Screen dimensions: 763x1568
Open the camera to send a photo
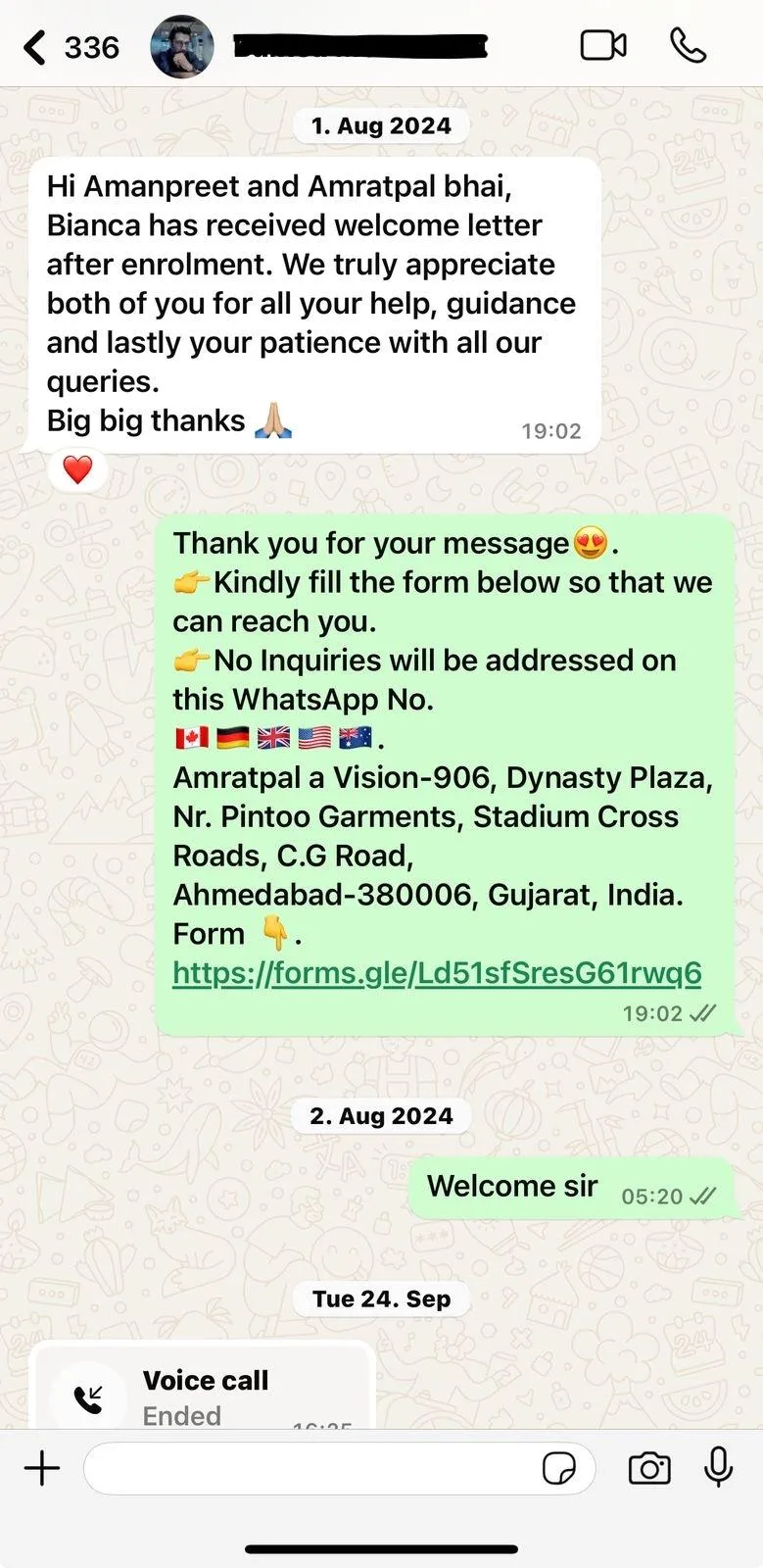[649, 1468]
